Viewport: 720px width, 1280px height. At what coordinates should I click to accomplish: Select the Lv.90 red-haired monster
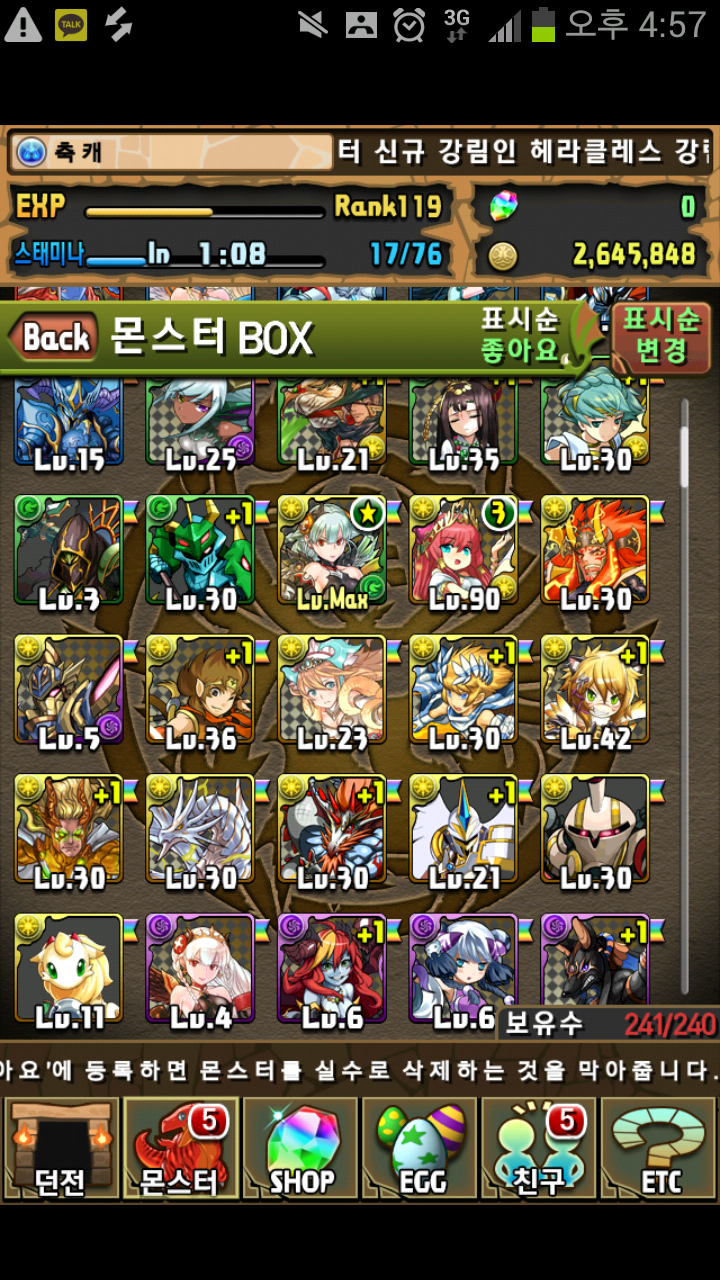[x=463, y=550]
